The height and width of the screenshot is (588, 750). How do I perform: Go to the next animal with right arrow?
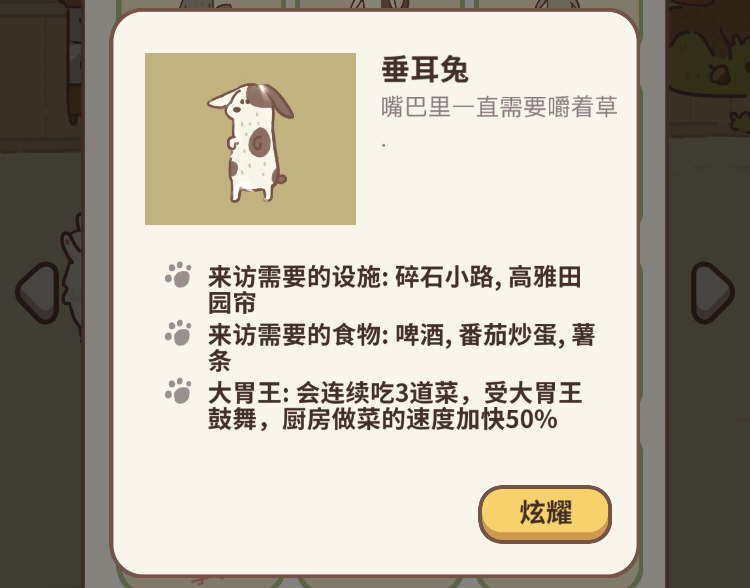tap(712, 292)
